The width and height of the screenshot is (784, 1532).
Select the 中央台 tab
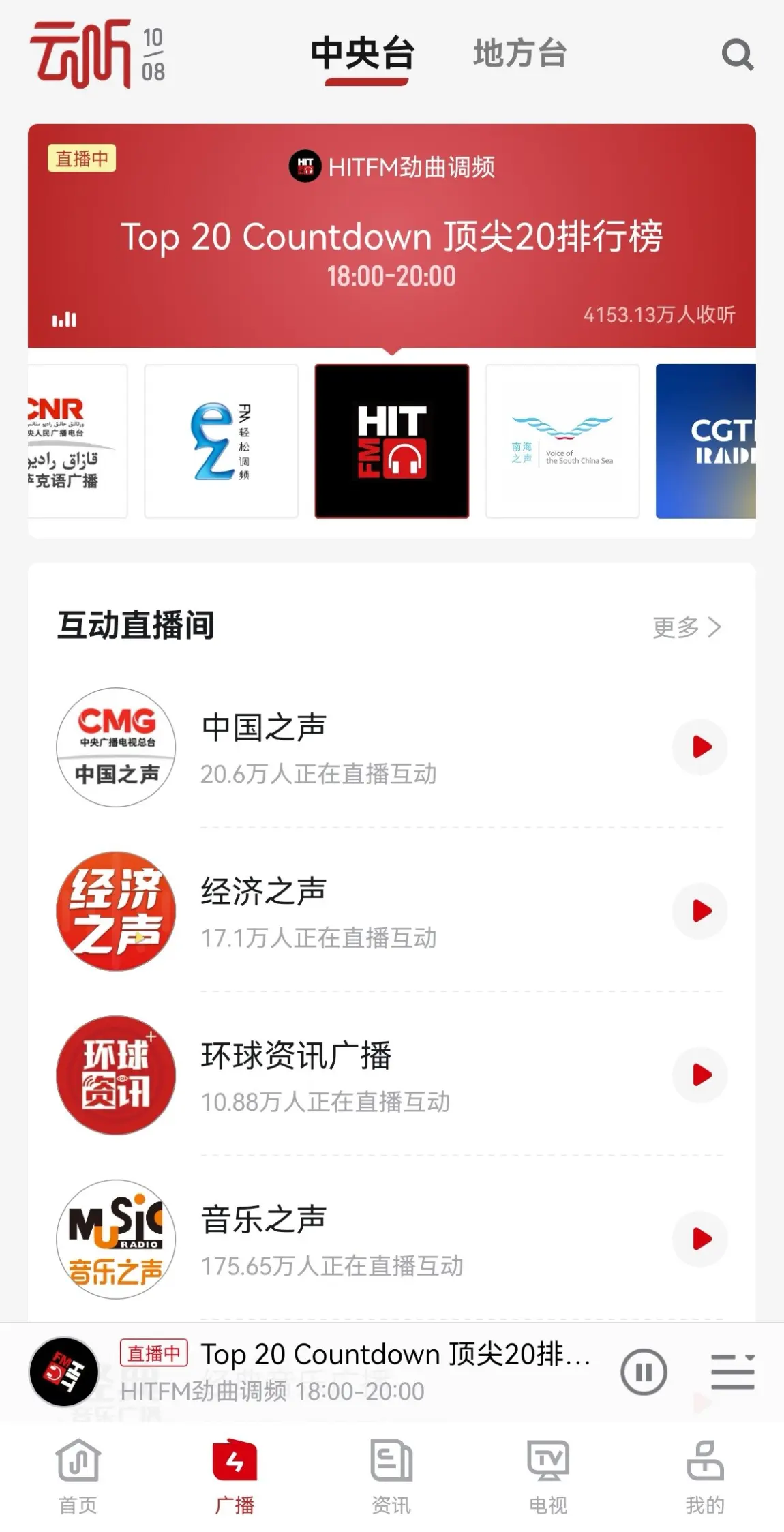(x=363, y=55)
